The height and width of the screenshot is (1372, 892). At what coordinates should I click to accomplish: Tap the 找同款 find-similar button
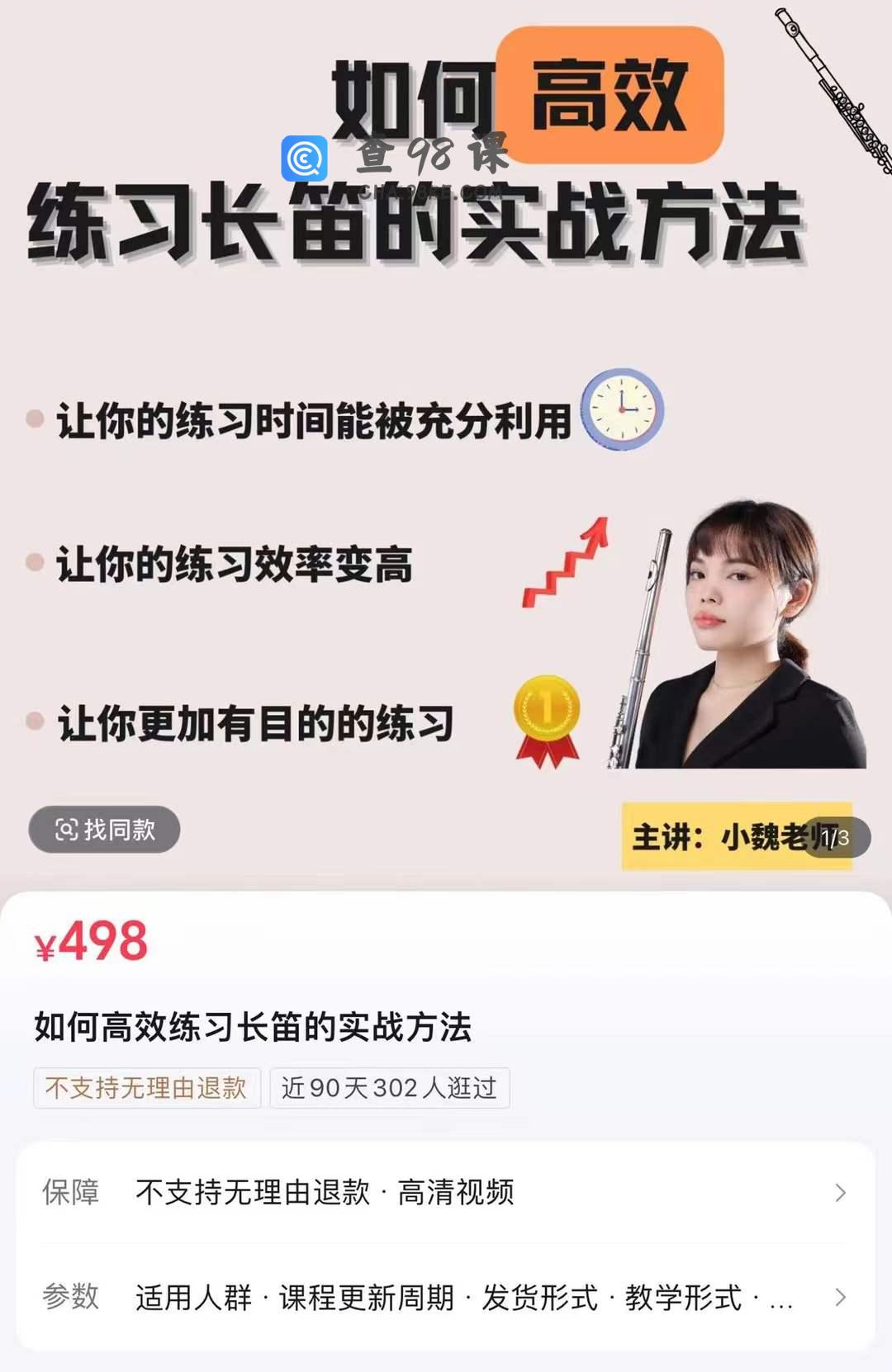(104, 830)
